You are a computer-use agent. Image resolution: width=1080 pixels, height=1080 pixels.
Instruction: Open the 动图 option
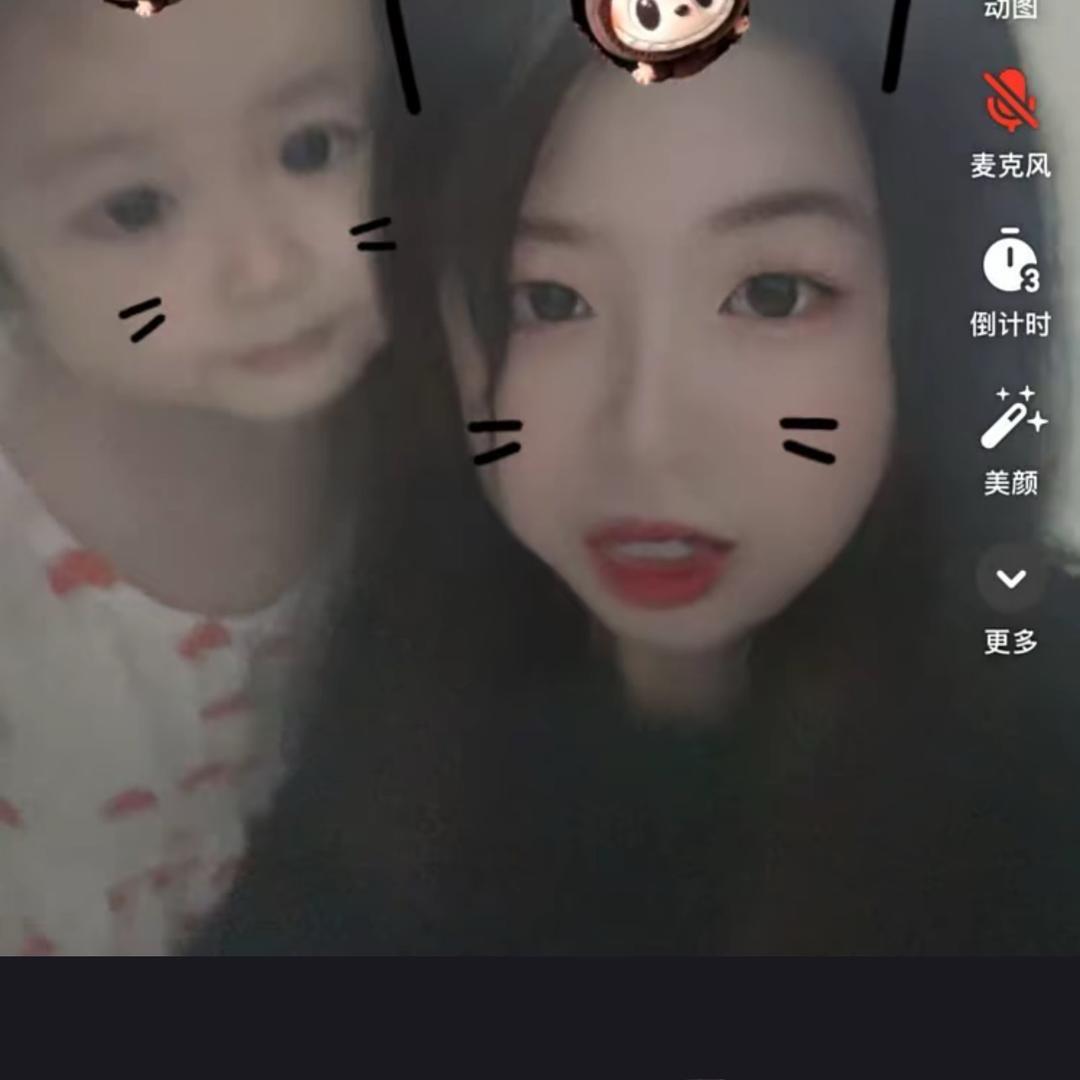click(1010, 10)
